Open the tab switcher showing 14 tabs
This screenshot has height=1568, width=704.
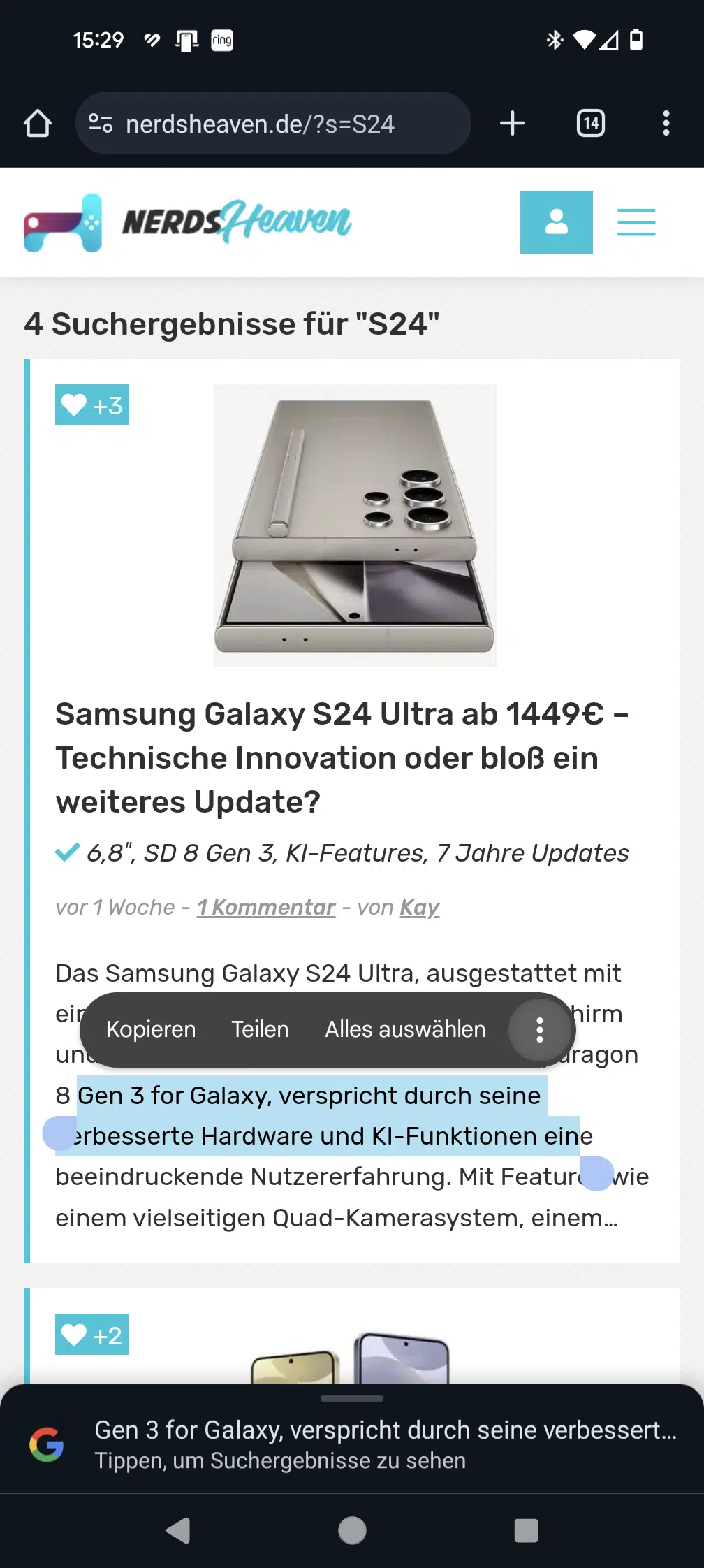coord(590,124)
